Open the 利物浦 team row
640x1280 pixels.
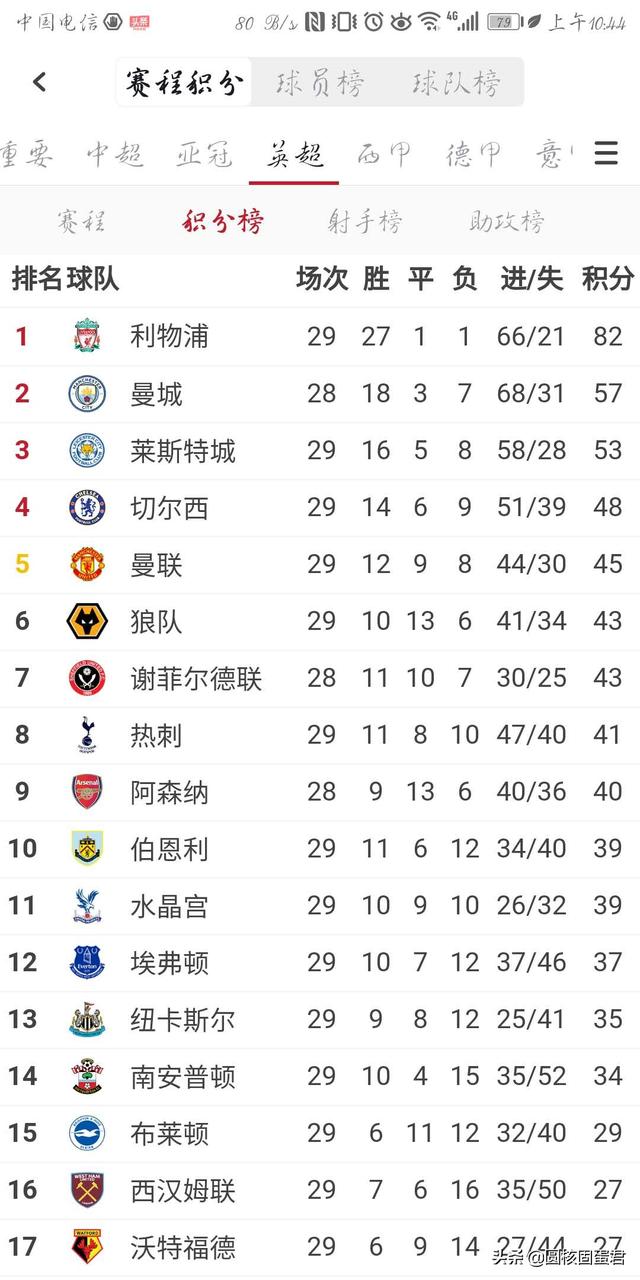[320, 336]
